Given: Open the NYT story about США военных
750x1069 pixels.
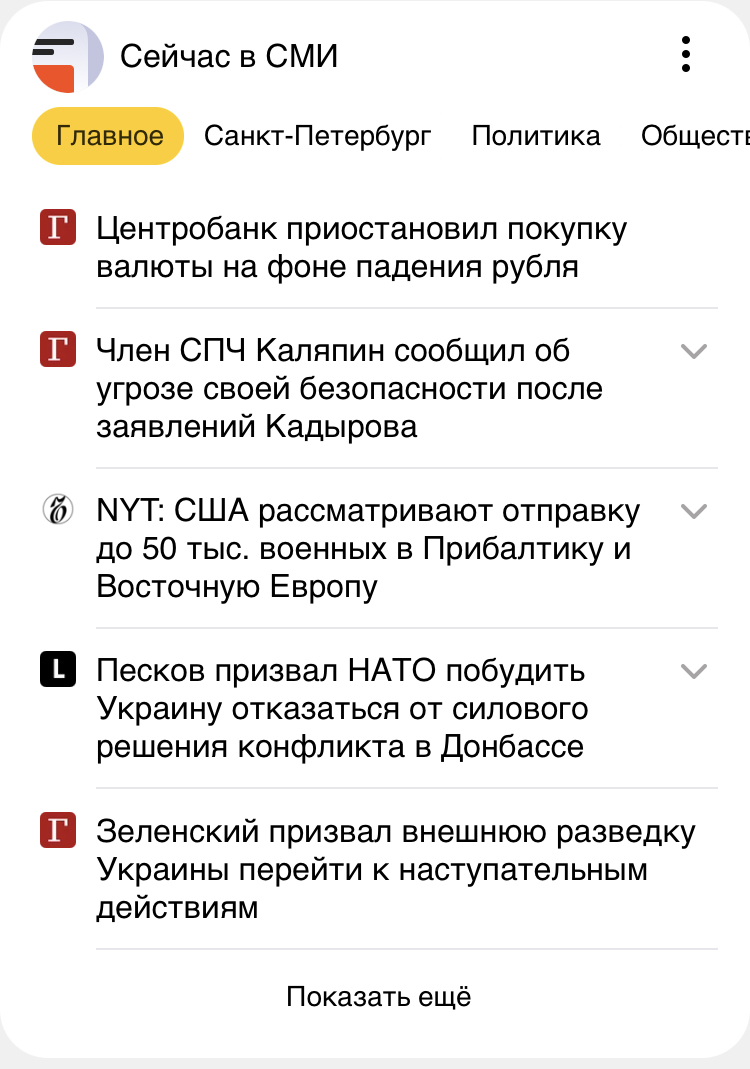Looking at the screenshot, I should (368, 549).
